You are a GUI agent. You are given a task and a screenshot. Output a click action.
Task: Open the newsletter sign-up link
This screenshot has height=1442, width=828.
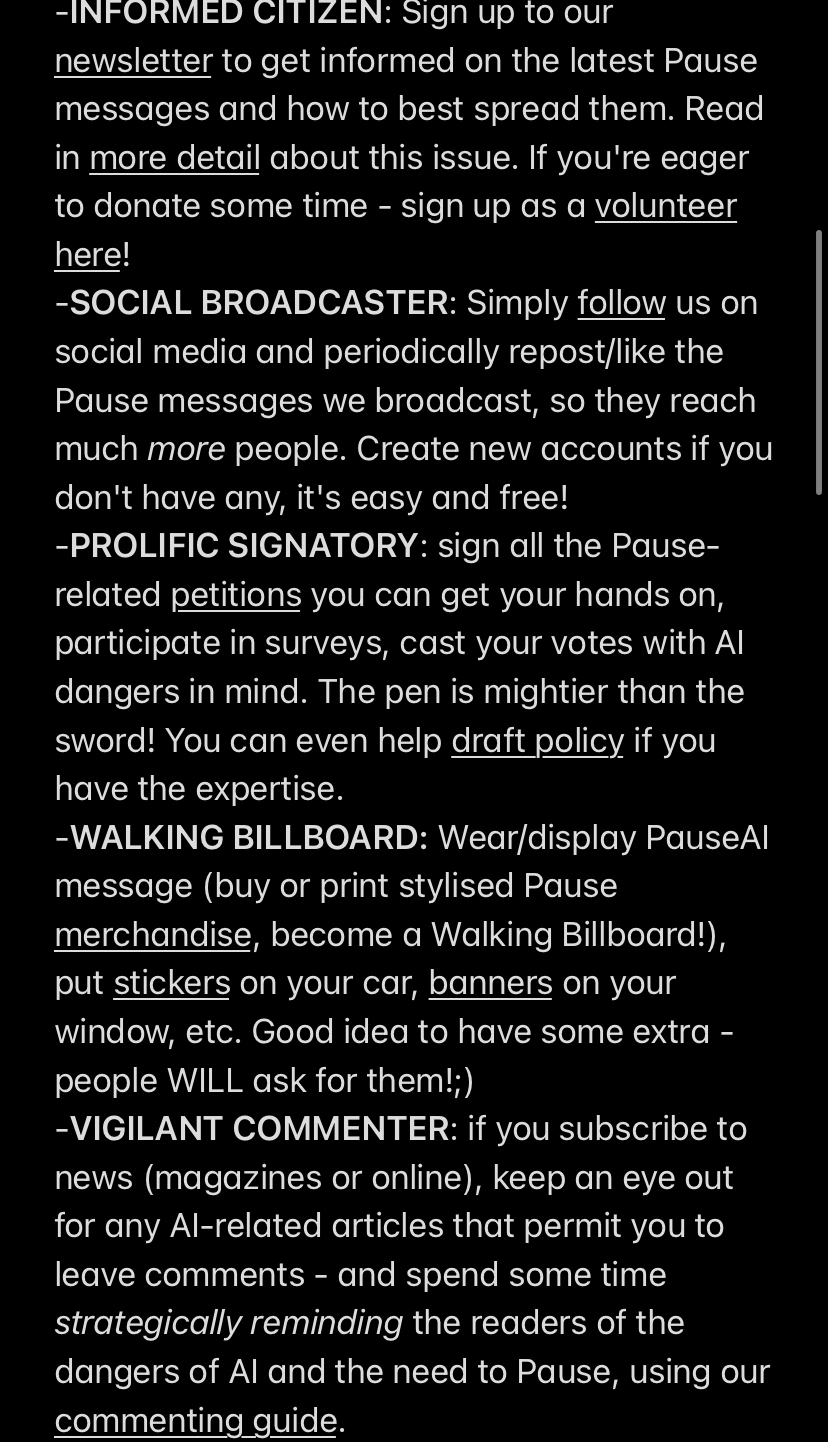click(133, 61)
